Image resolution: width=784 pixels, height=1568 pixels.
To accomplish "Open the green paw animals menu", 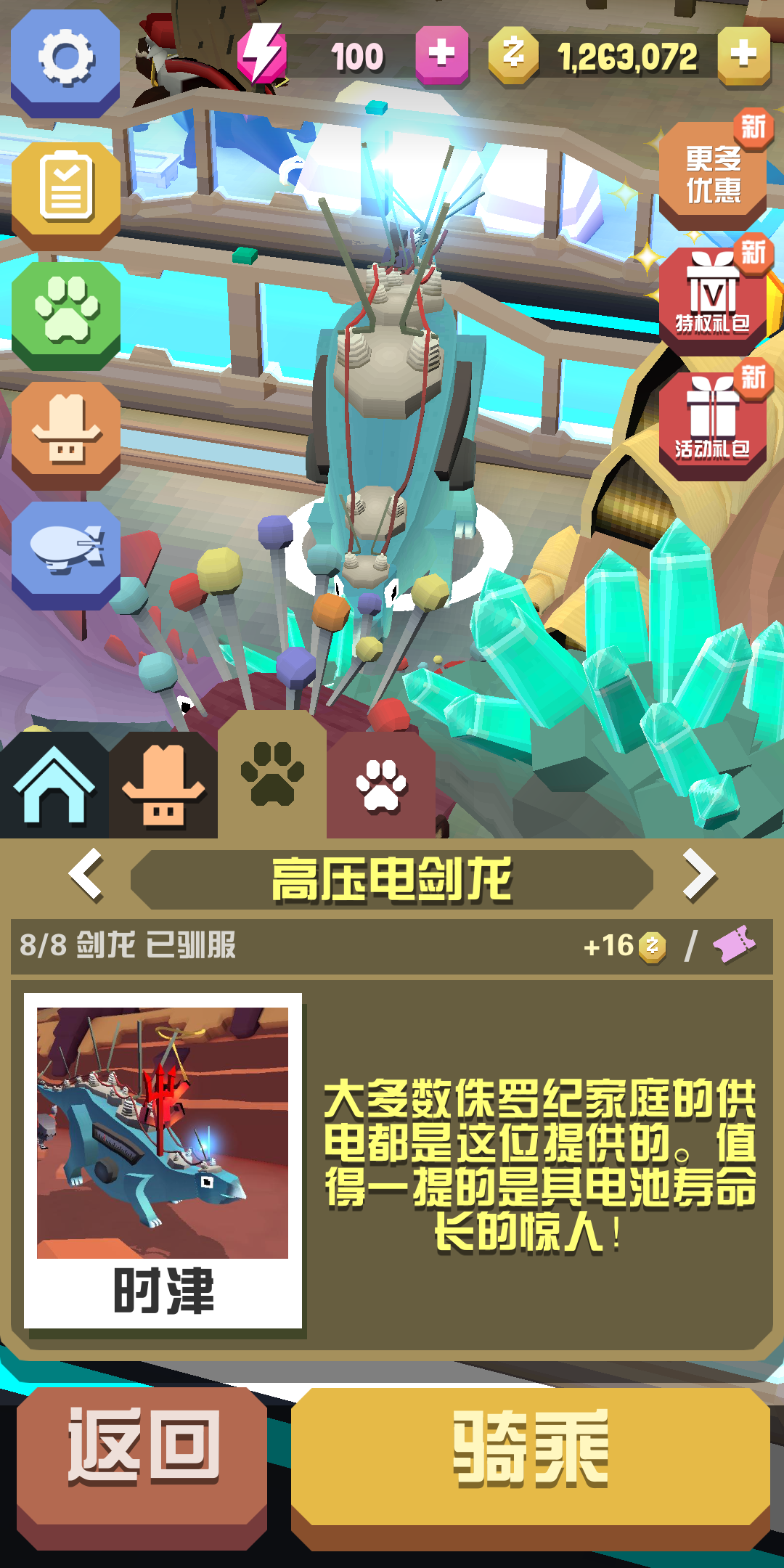I will coord(65,312).
